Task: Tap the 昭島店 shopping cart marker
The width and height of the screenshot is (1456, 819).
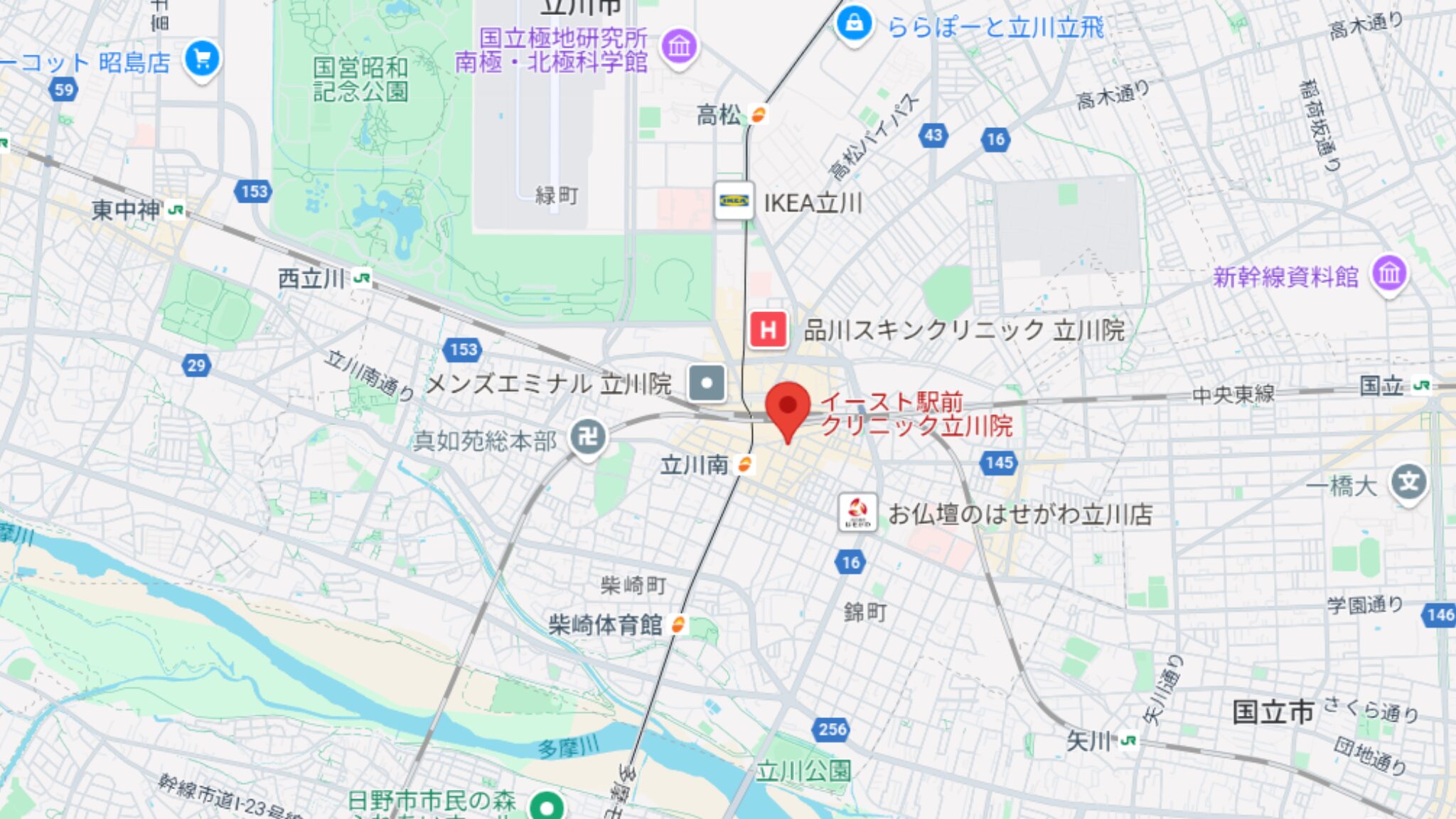Action: point(202,59)
